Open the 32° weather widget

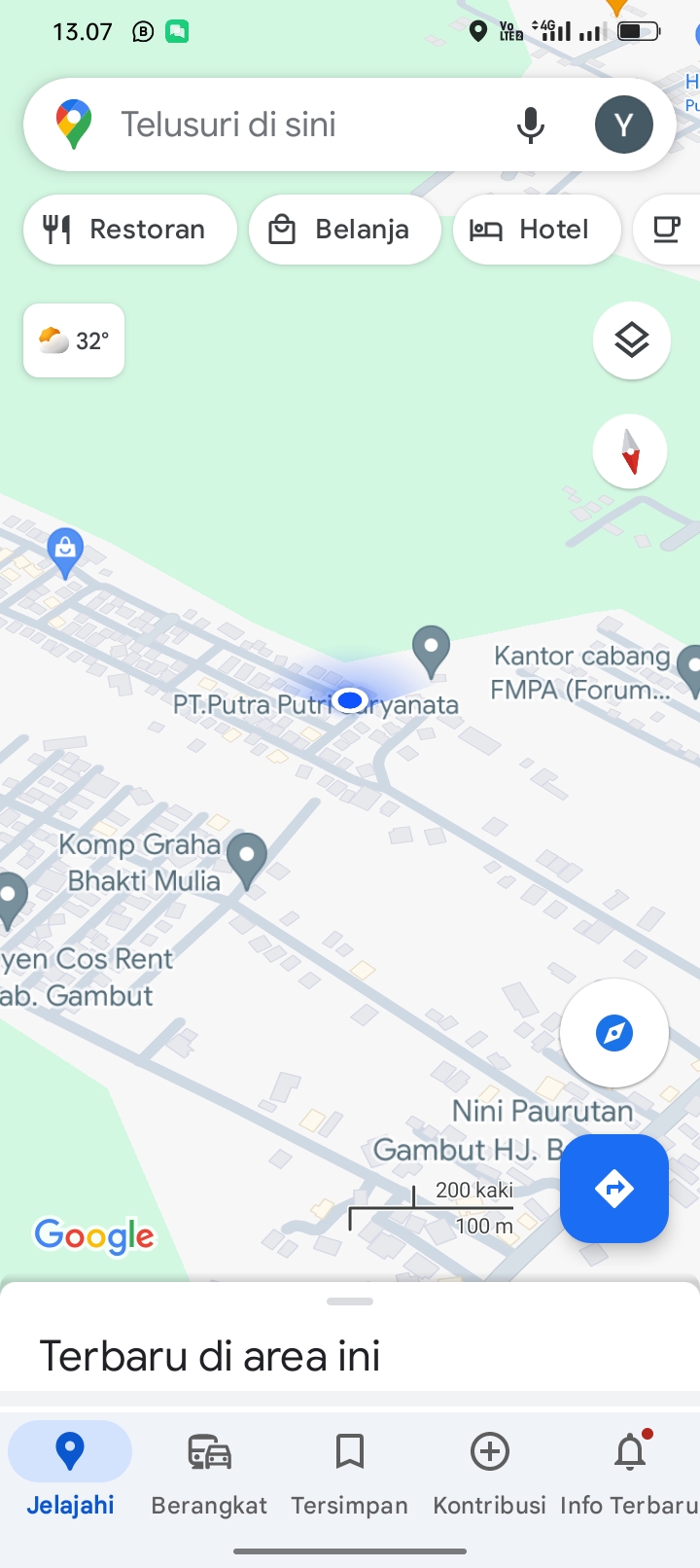pos(74,340)
